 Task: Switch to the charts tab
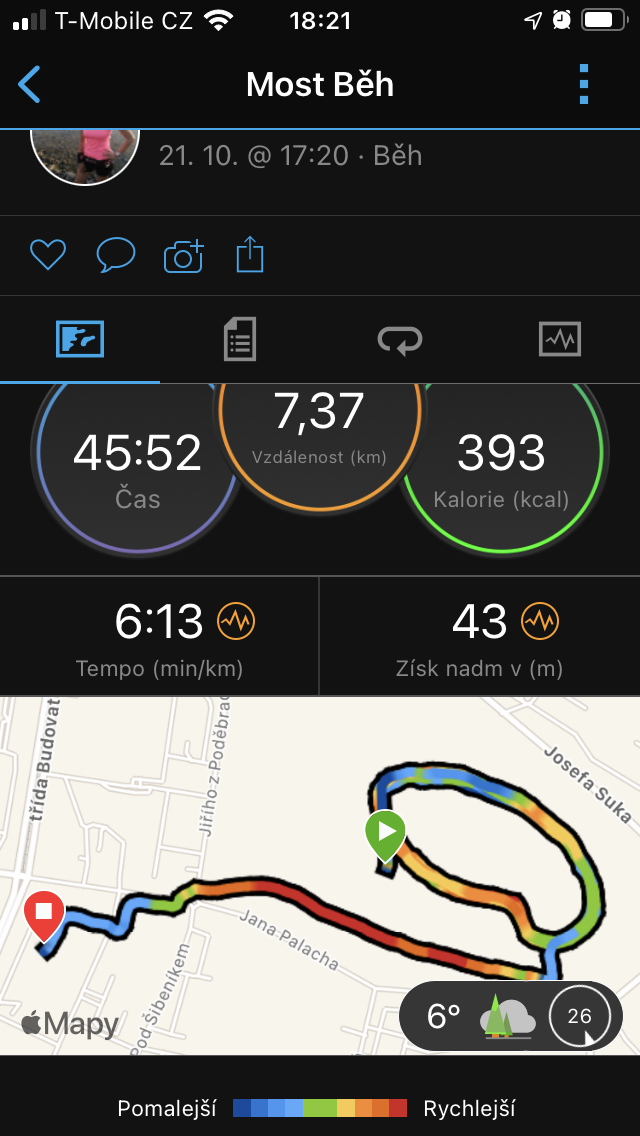[x=560, y=339]
